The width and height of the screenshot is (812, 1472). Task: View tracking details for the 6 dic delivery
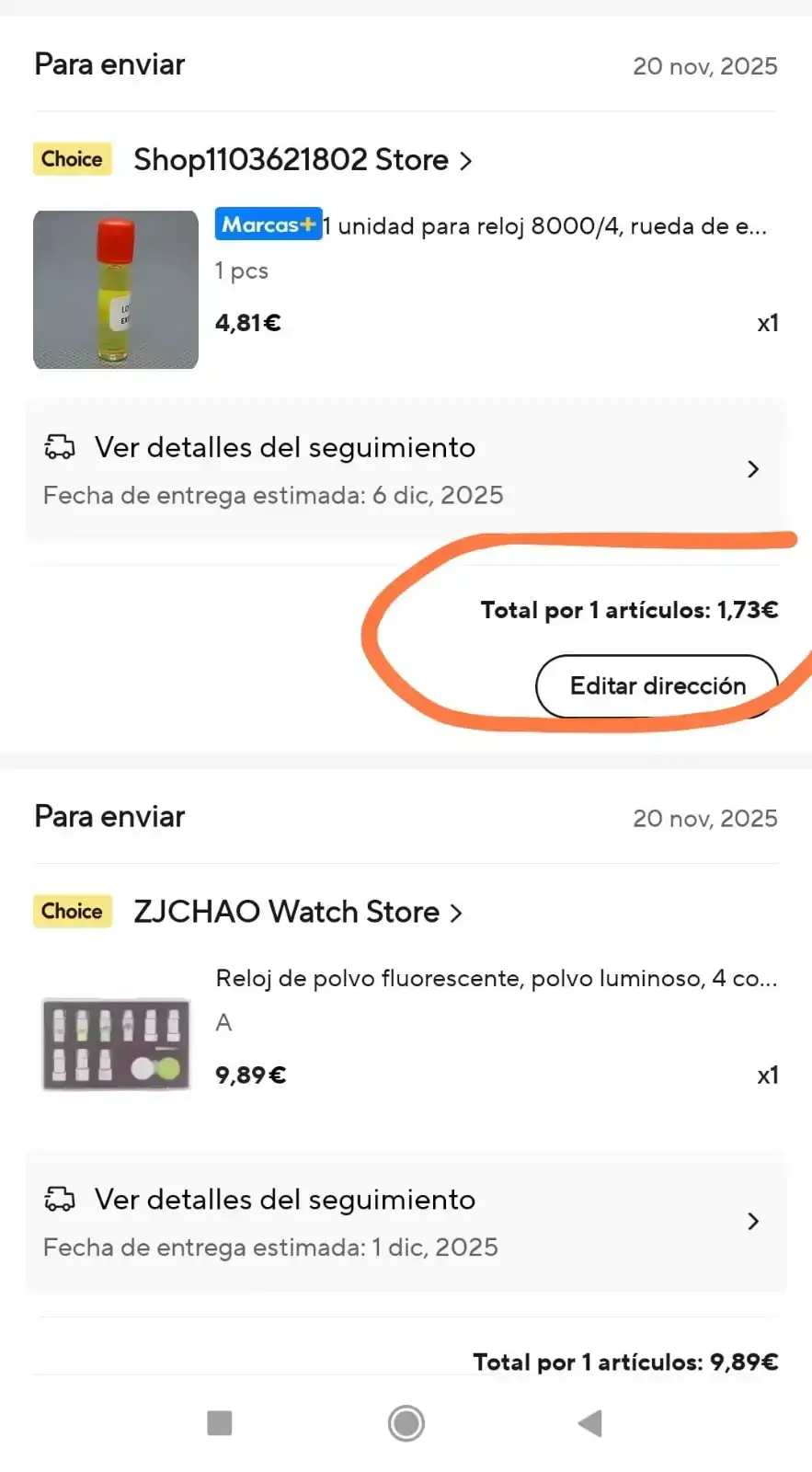coord(405,469)
